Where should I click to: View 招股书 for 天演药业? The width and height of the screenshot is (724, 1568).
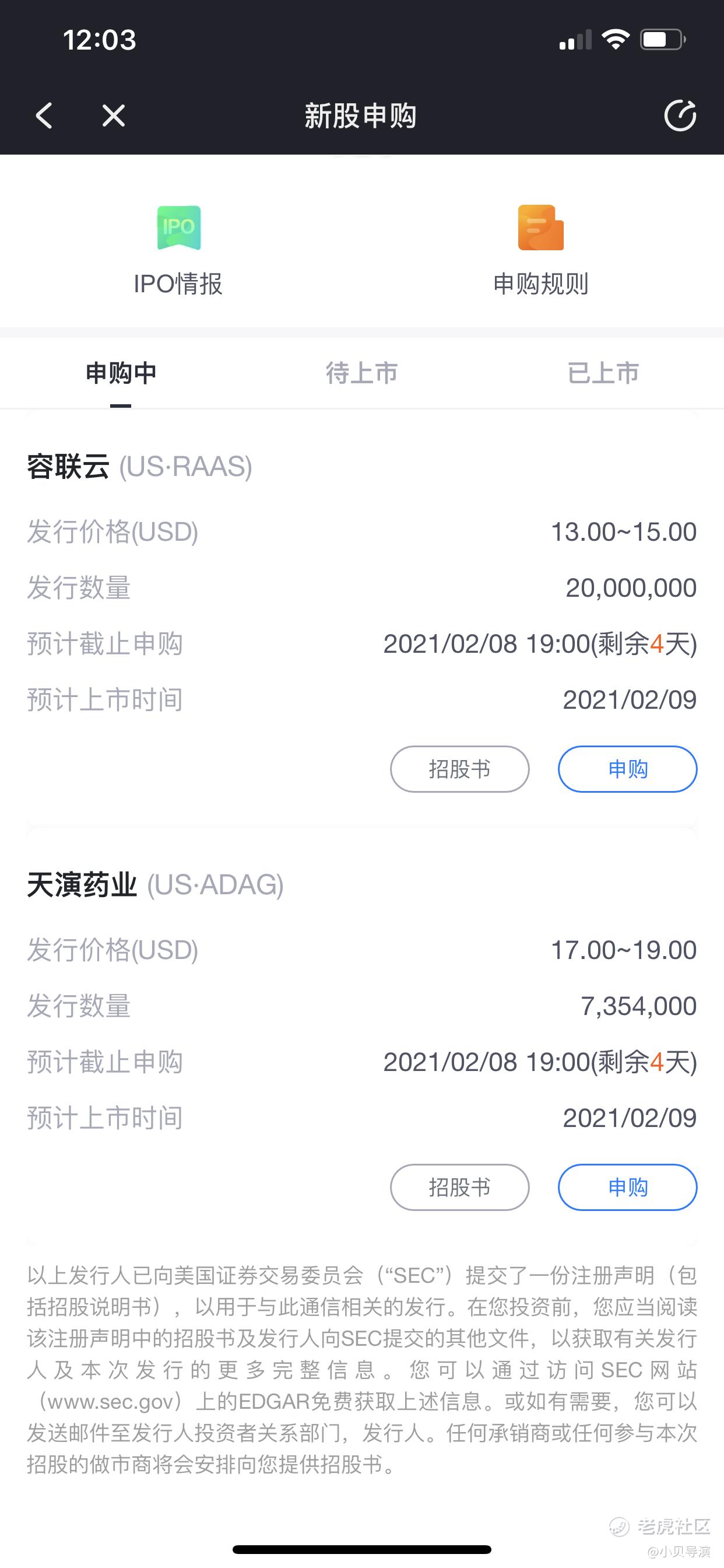[460, 1187]
